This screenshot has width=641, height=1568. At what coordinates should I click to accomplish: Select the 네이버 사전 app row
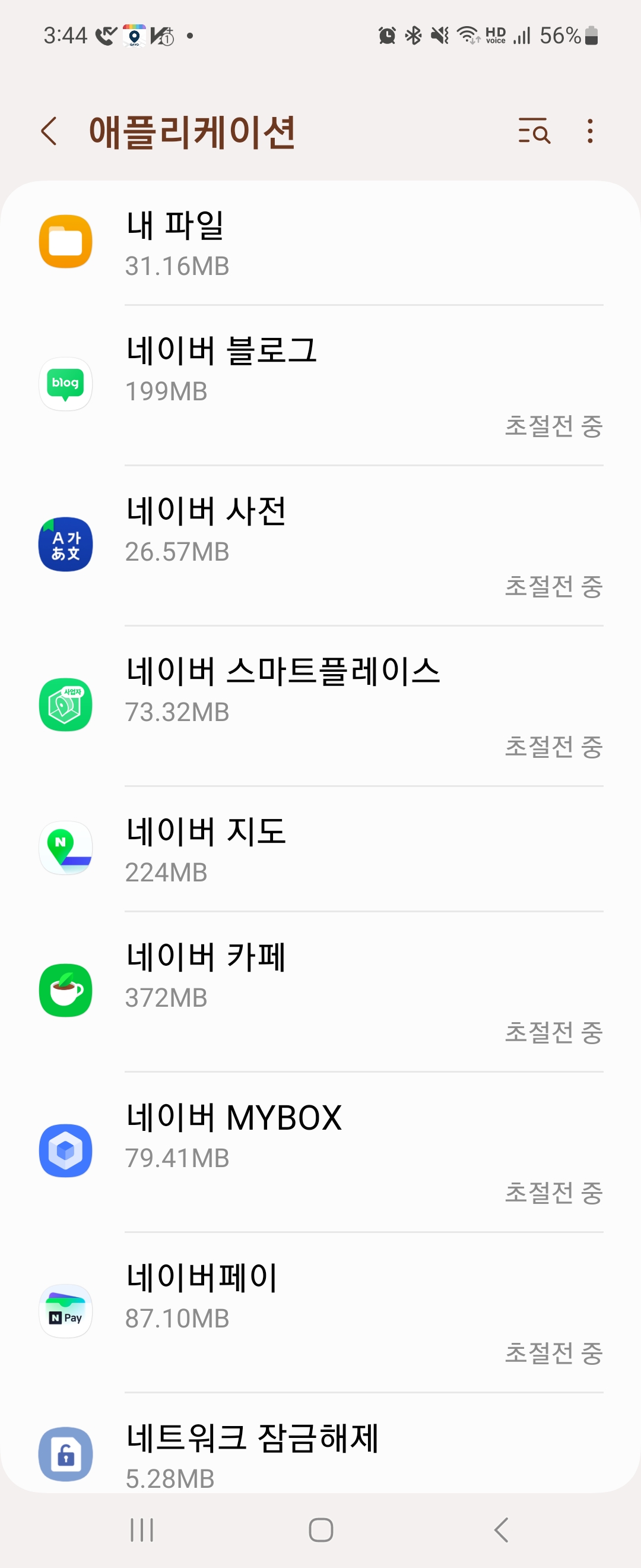pyautogui.click(x=320, y=545)
